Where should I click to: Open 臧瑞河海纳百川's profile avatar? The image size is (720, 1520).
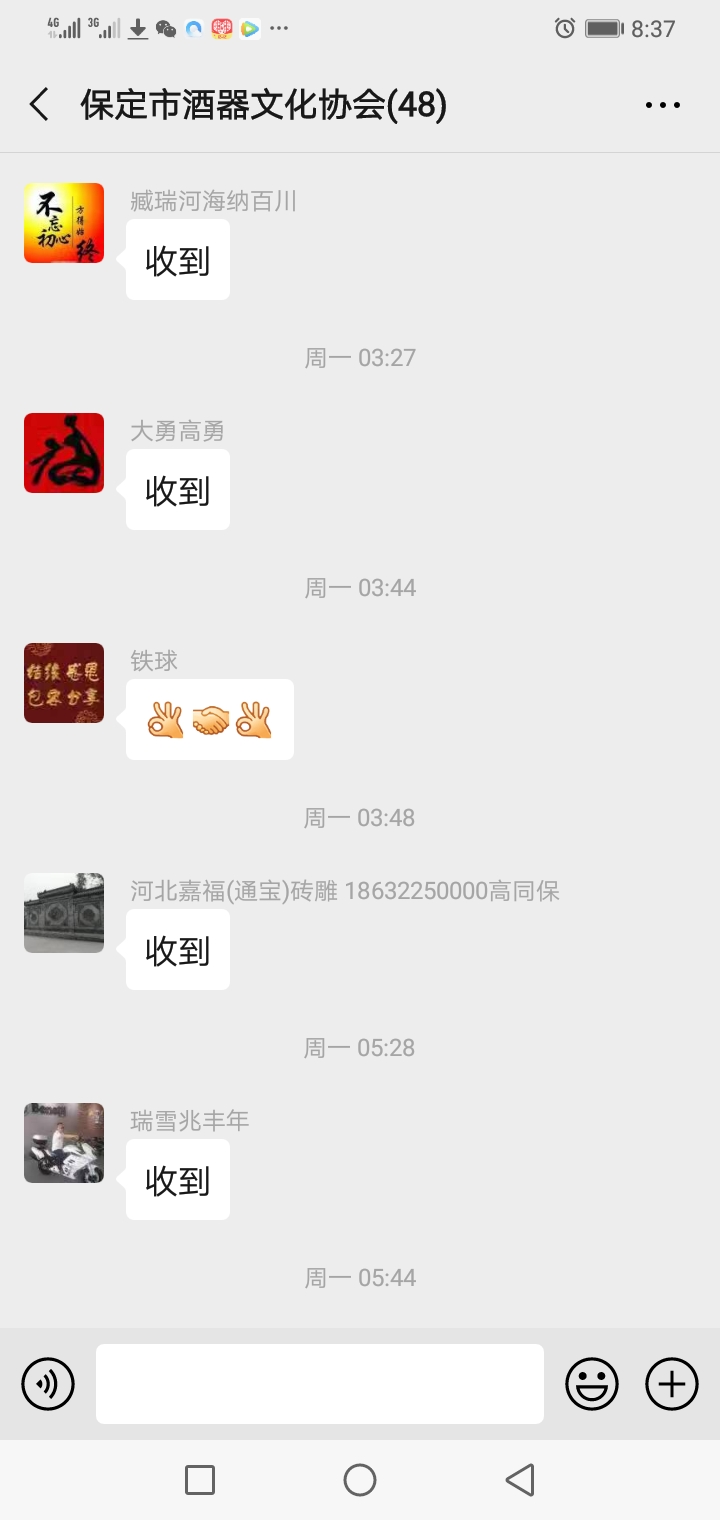click(64, 223)
